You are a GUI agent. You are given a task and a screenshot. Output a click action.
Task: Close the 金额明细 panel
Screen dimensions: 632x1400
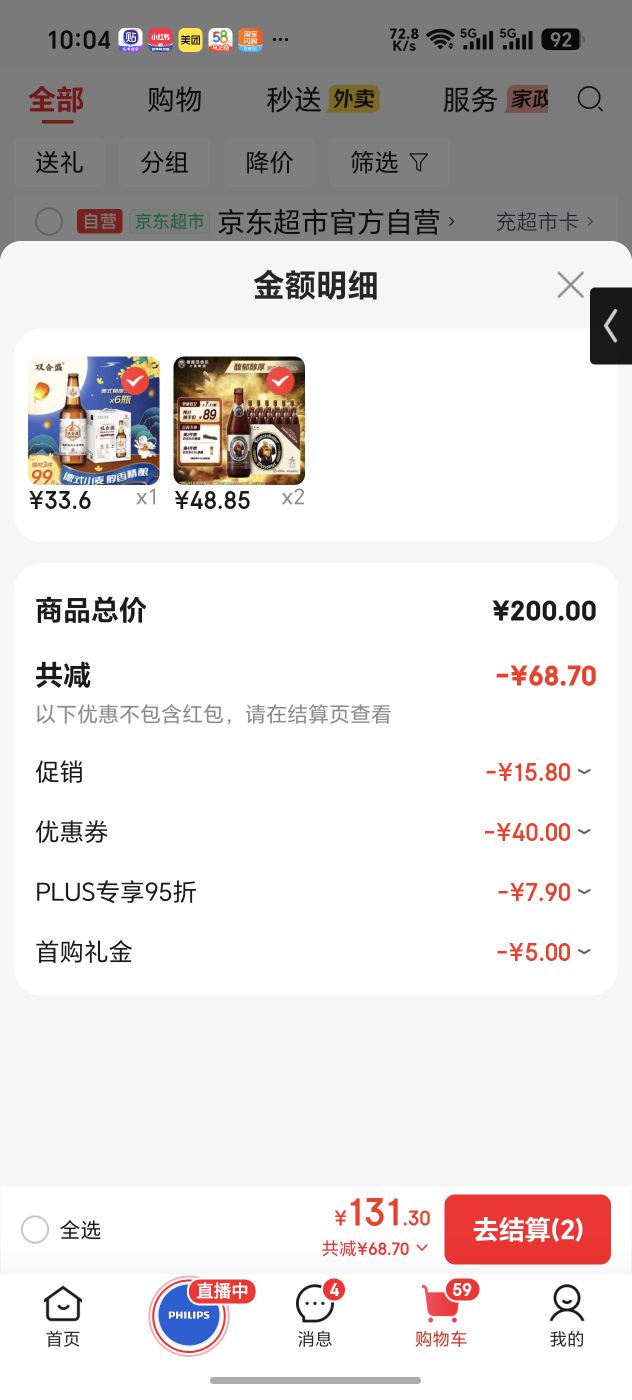click(570, 285)
